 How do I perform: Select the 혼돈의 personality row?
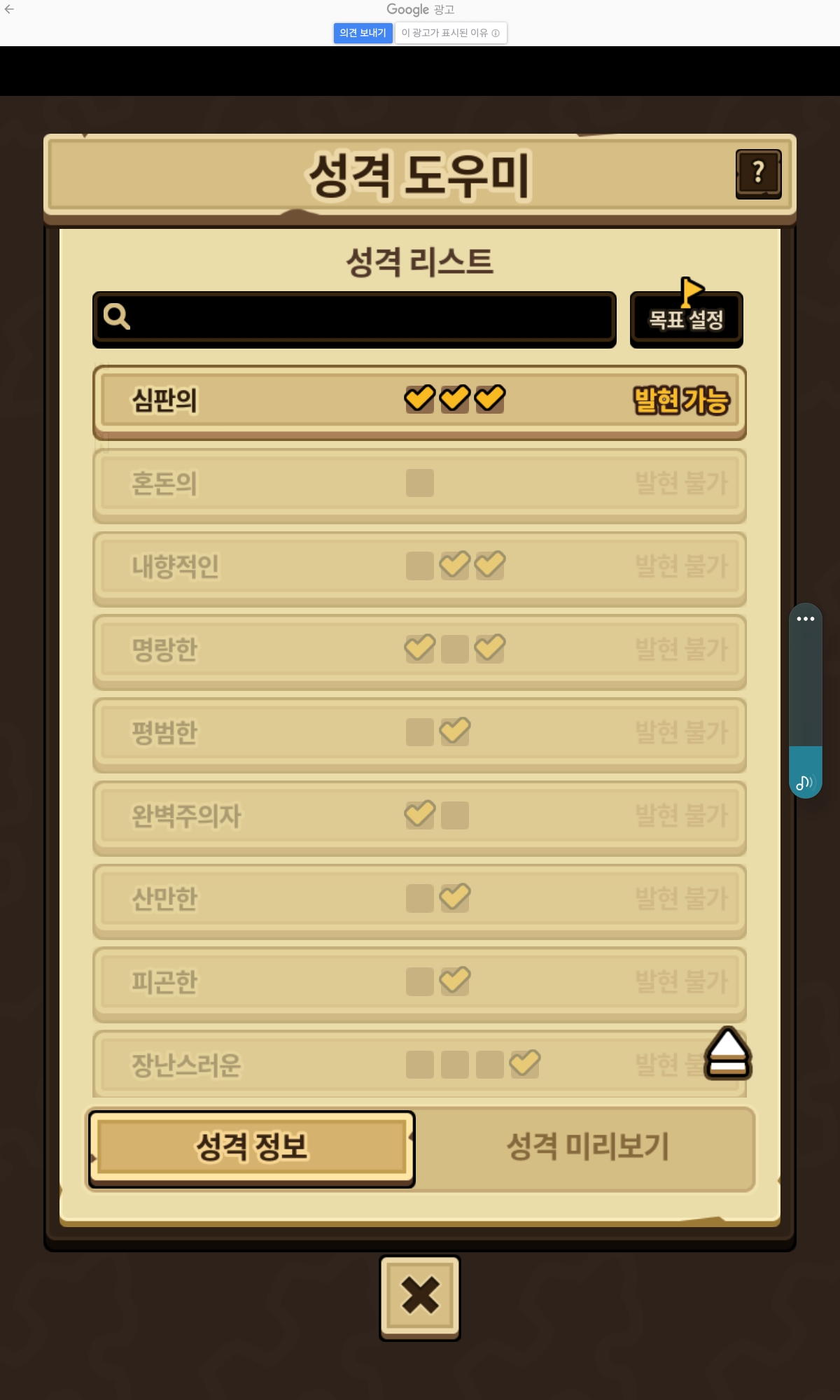pyautogui.click(x=419, y=484)
